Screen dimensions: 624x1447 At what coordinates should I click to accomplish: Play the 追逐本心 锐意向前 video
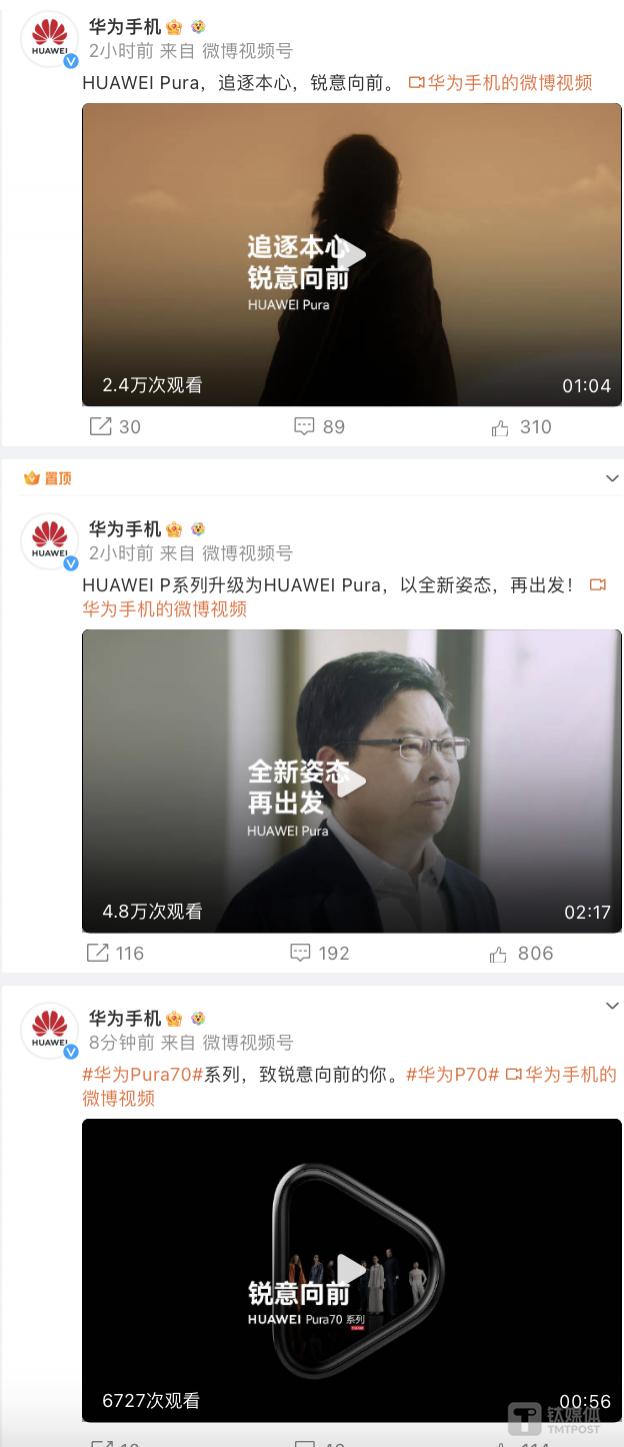(x=351, y=256)
